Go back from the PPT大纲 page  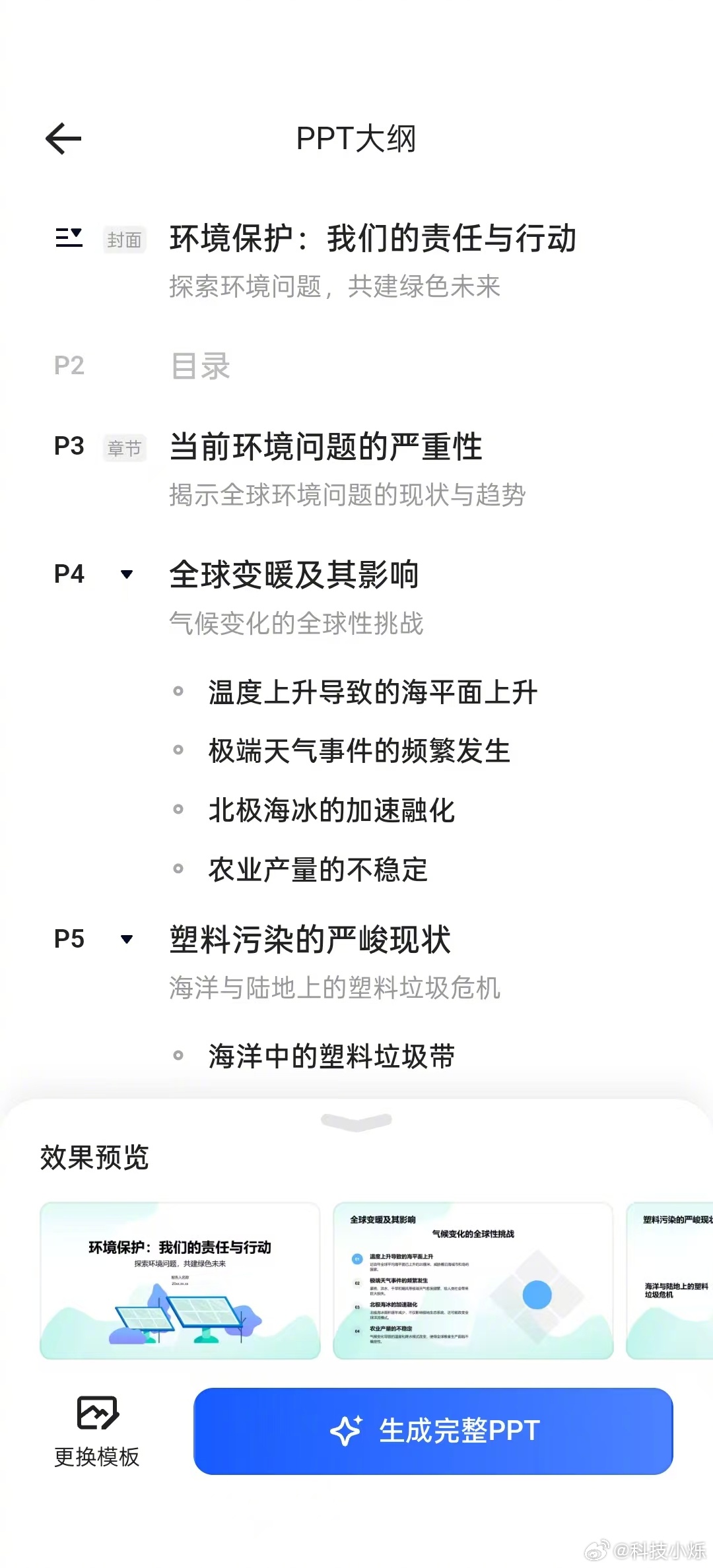(63, 139)
